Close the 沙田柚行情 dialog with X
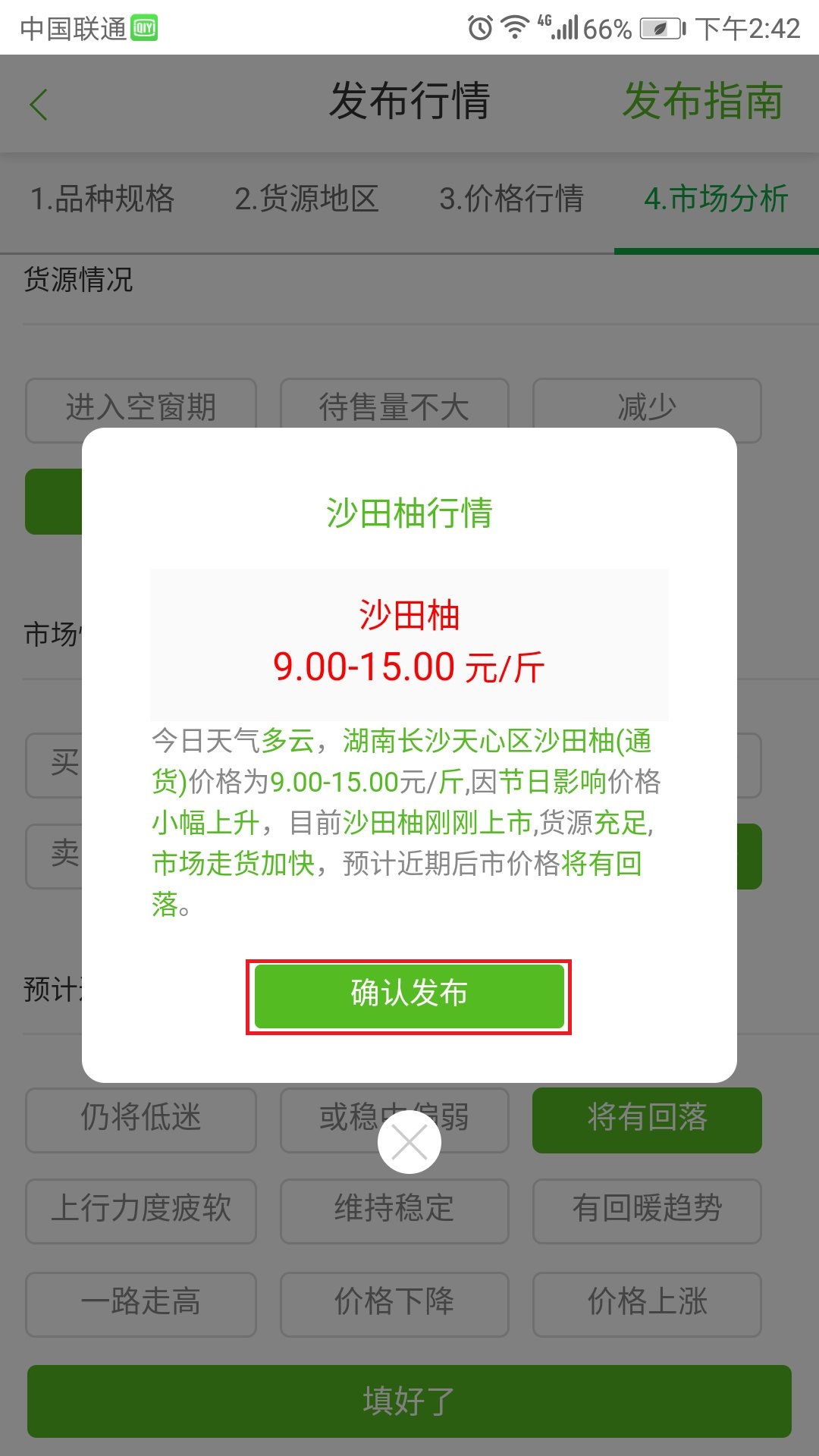 tap(409, 1142)
